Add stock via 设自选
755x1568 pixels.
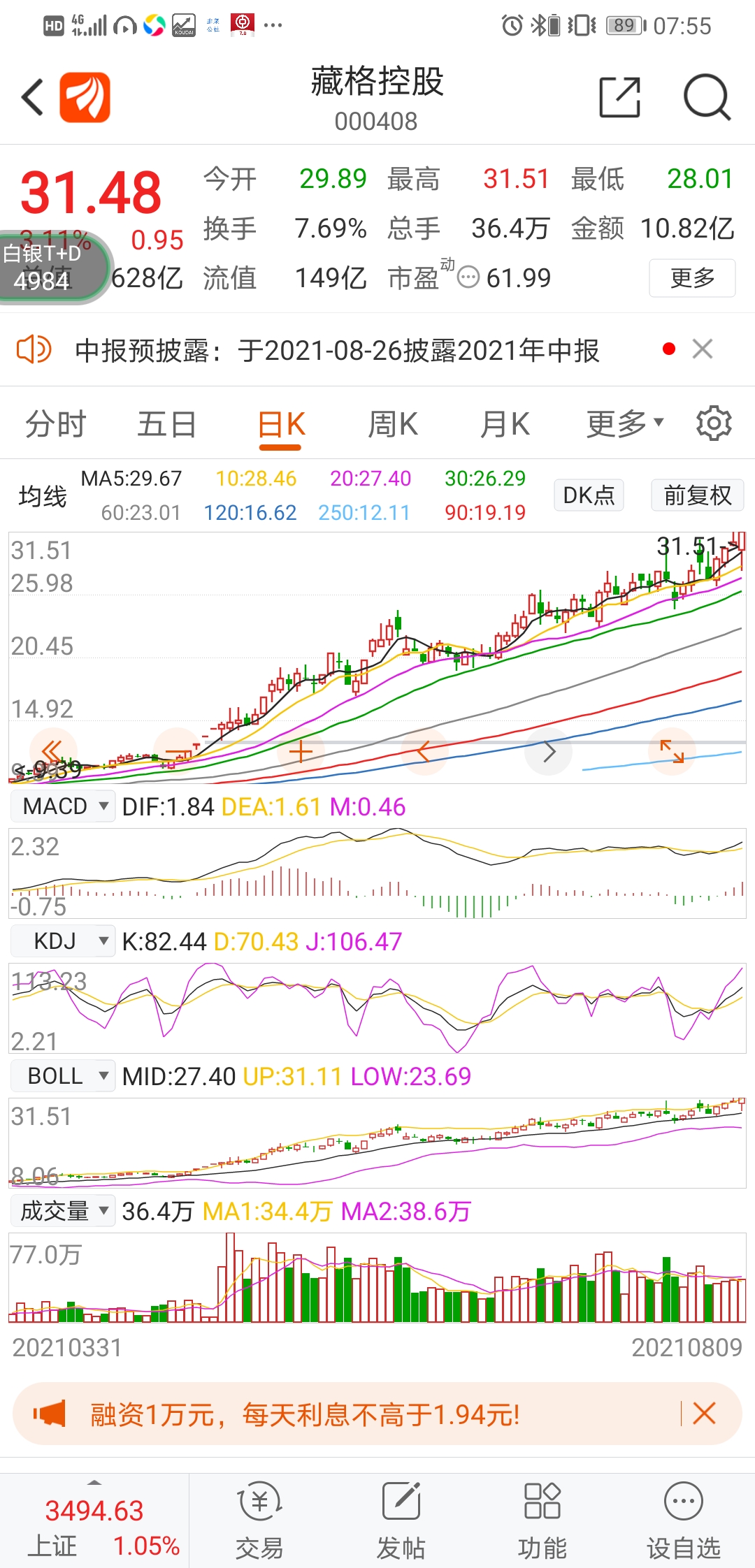[x=683, y=1520]
